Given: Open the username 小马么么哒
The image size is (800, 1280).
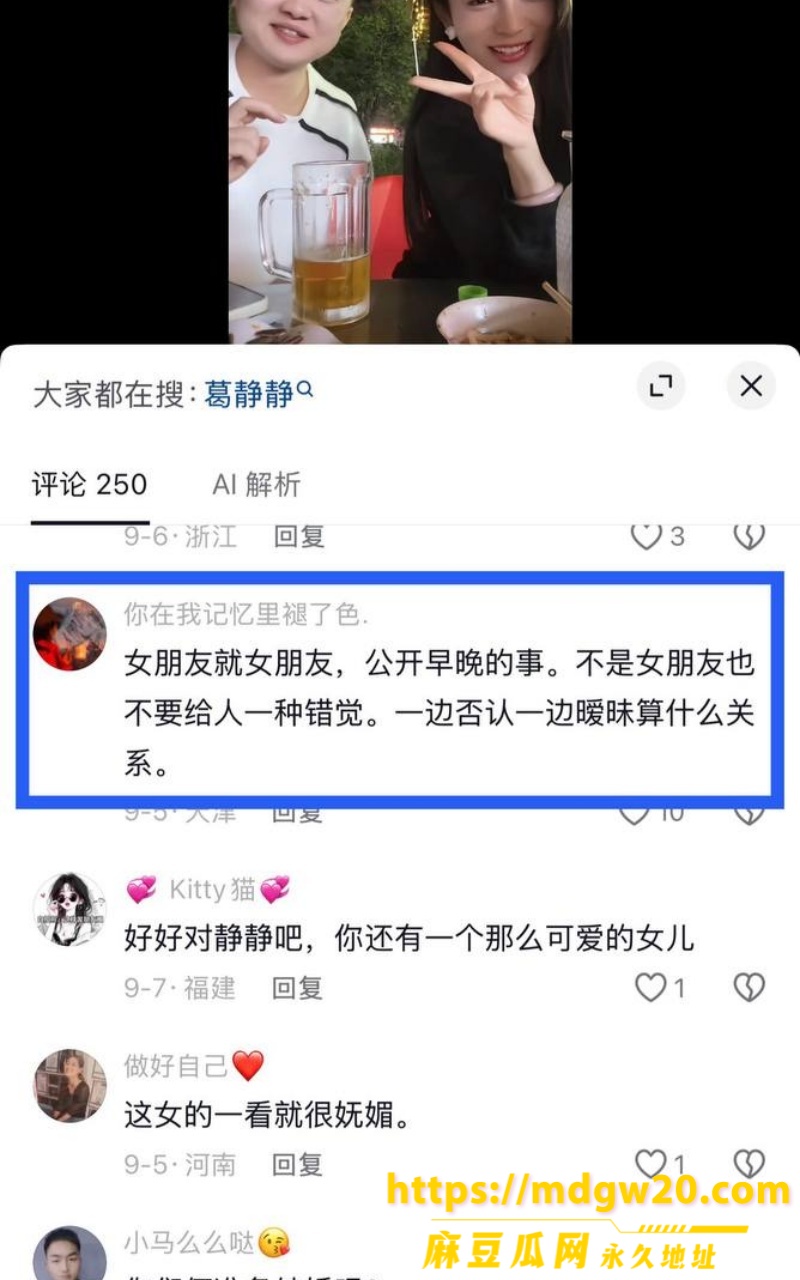Looking at the screenshot, I should point(189,1243).
